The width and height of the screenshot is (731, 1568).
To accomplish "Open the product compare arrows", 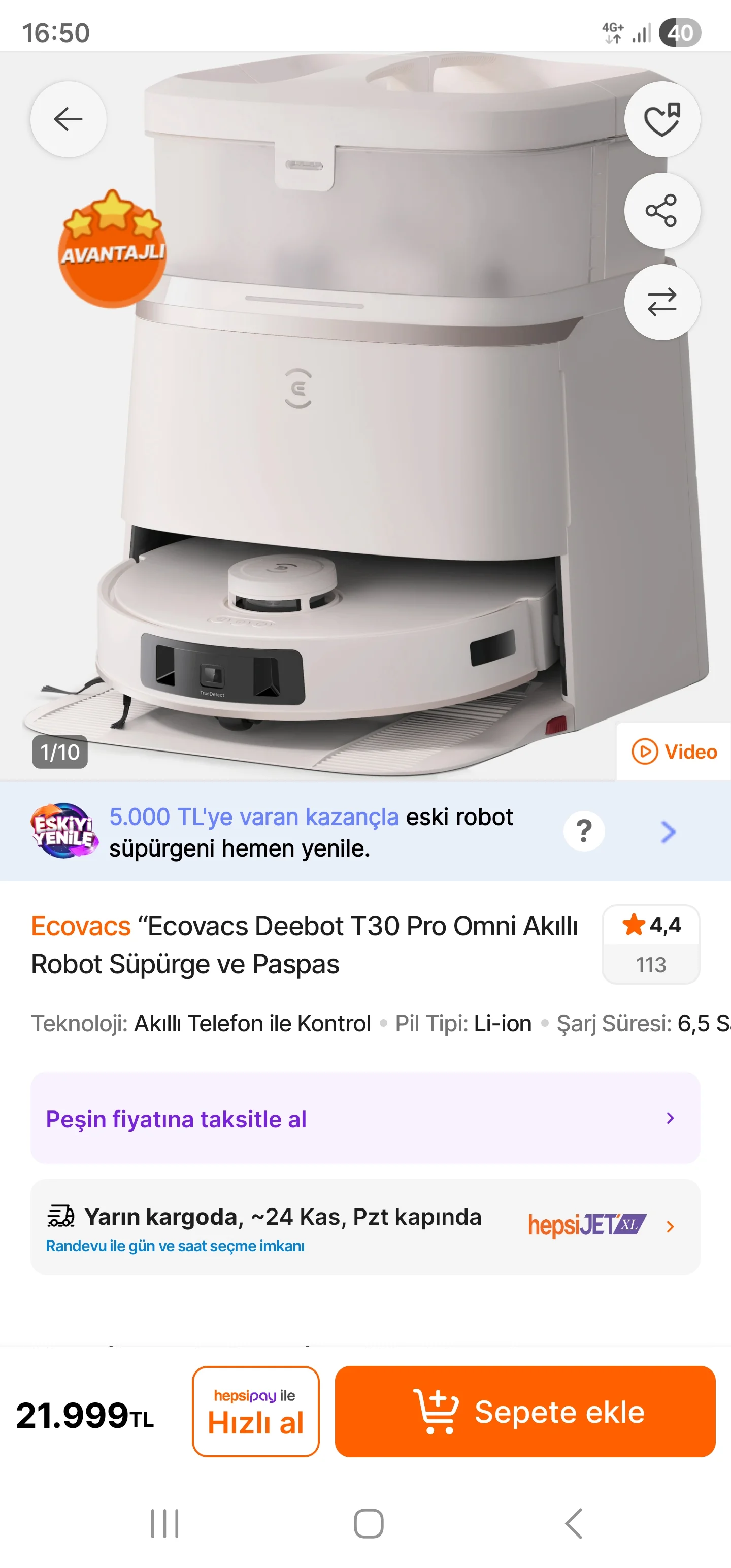I will pyautogui.click(x=661, y=302).
